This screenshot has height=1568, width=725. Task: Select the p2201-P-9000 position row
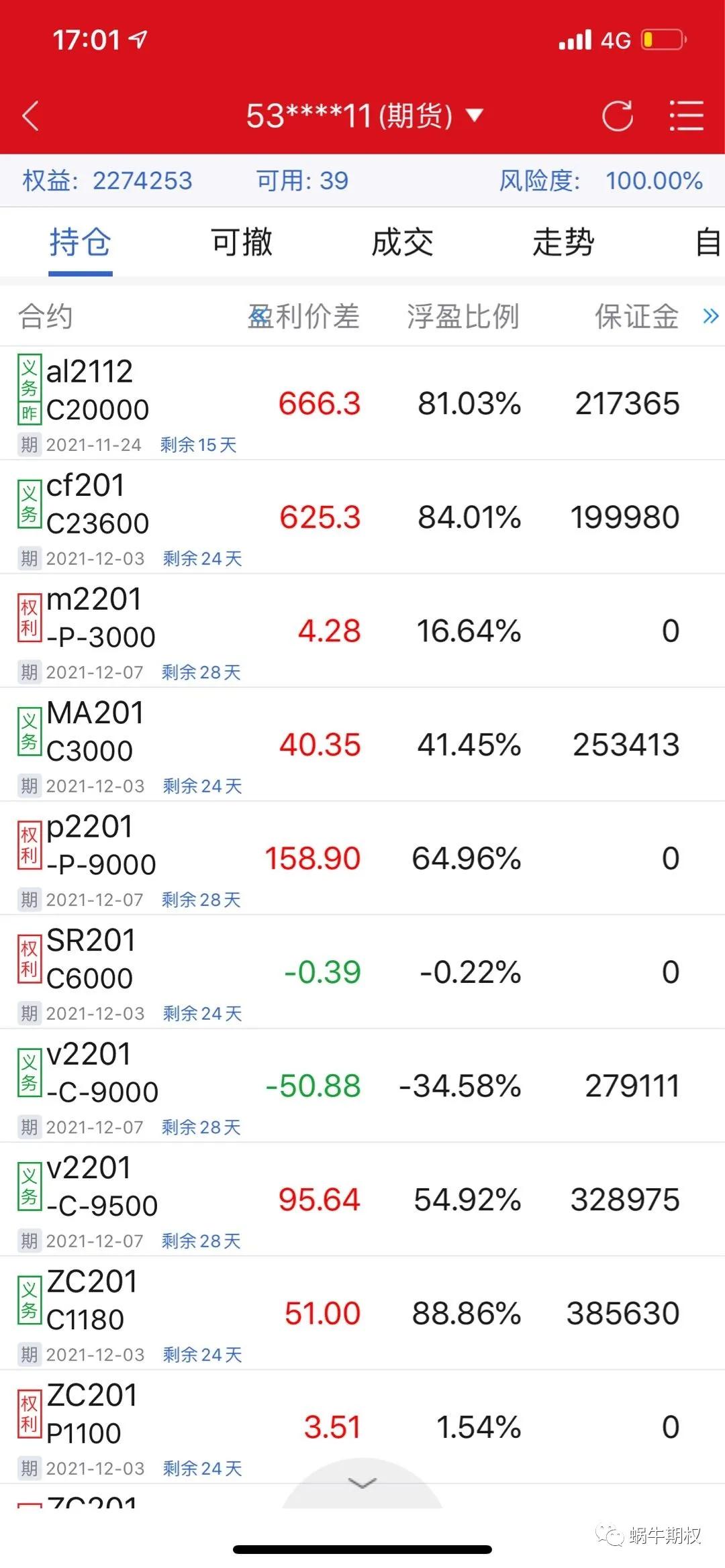[362, 858]
